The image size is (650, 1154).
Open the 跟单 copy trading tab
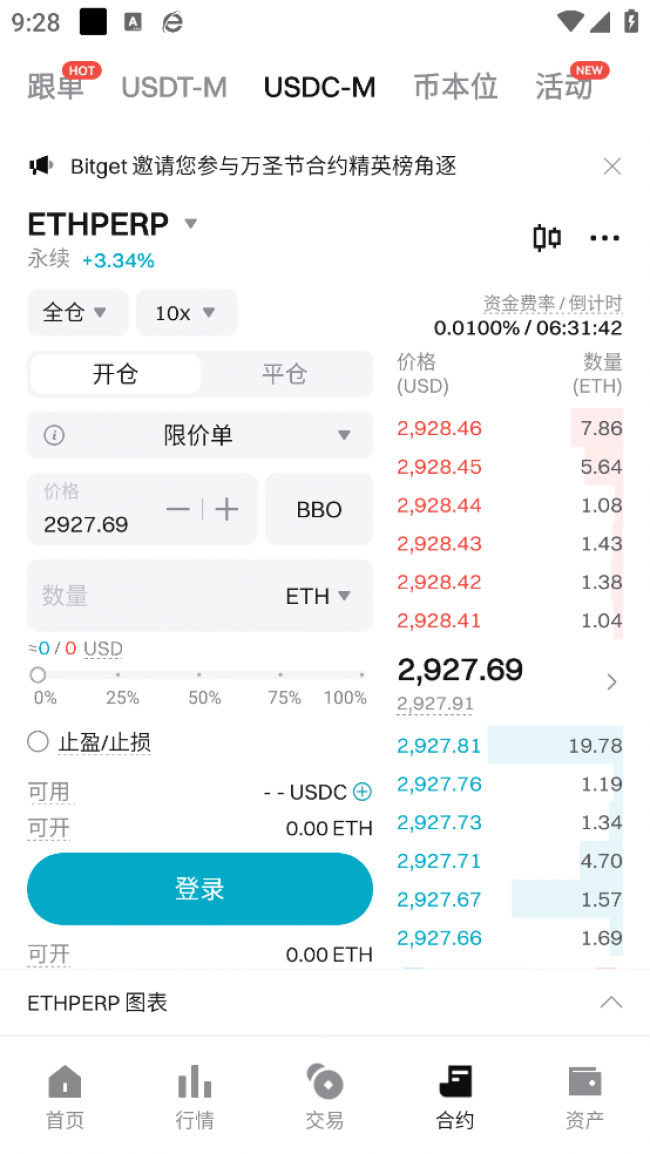(x=56, y=87)
